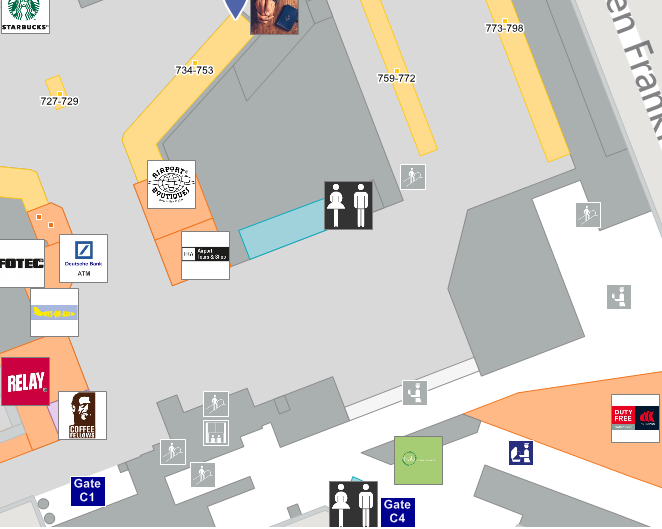This screenshot has height=529, width=662.
Task: Open the Starbucks marker on the map
Action: [x=24, y=15]
